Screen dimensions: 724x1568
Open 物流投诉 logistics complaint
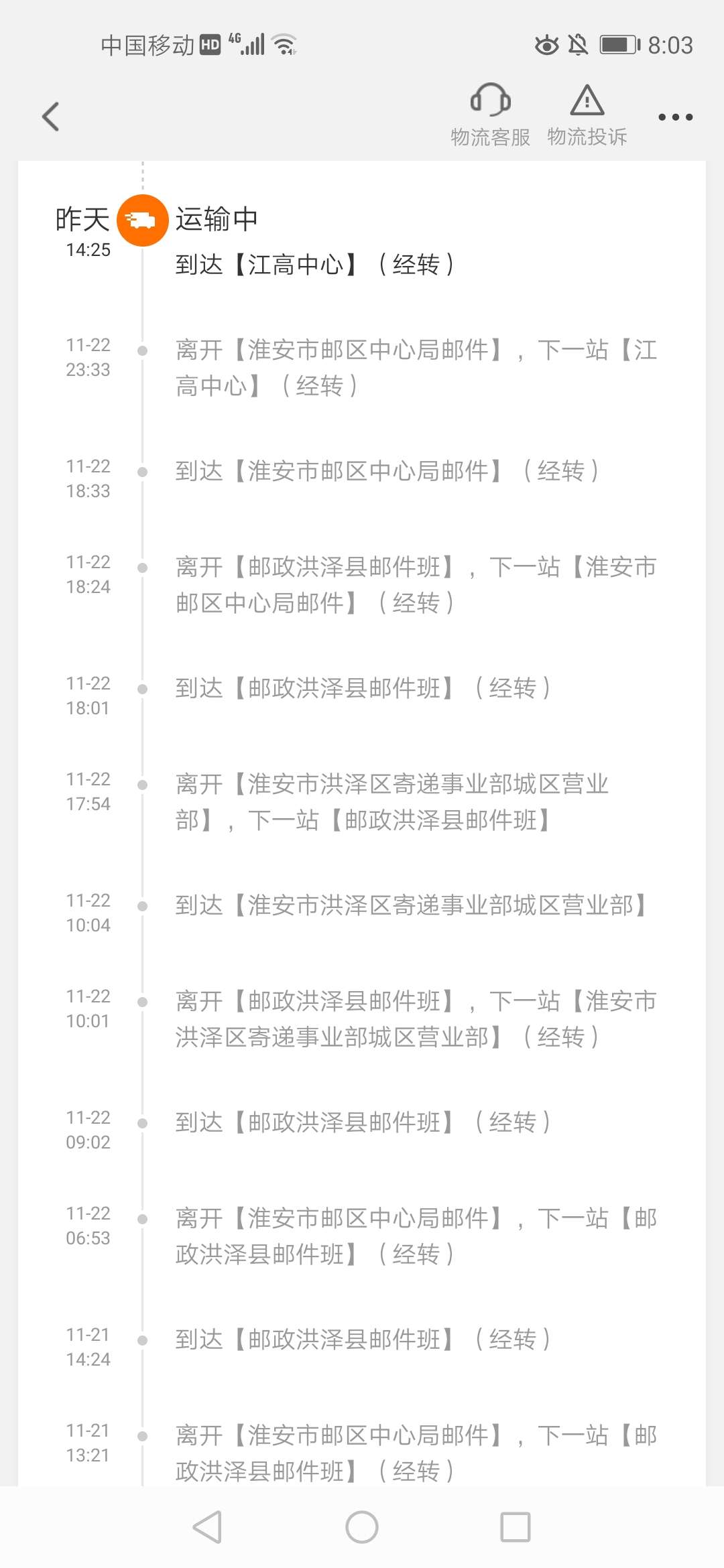pyautogui.click(x=587, y=115)
